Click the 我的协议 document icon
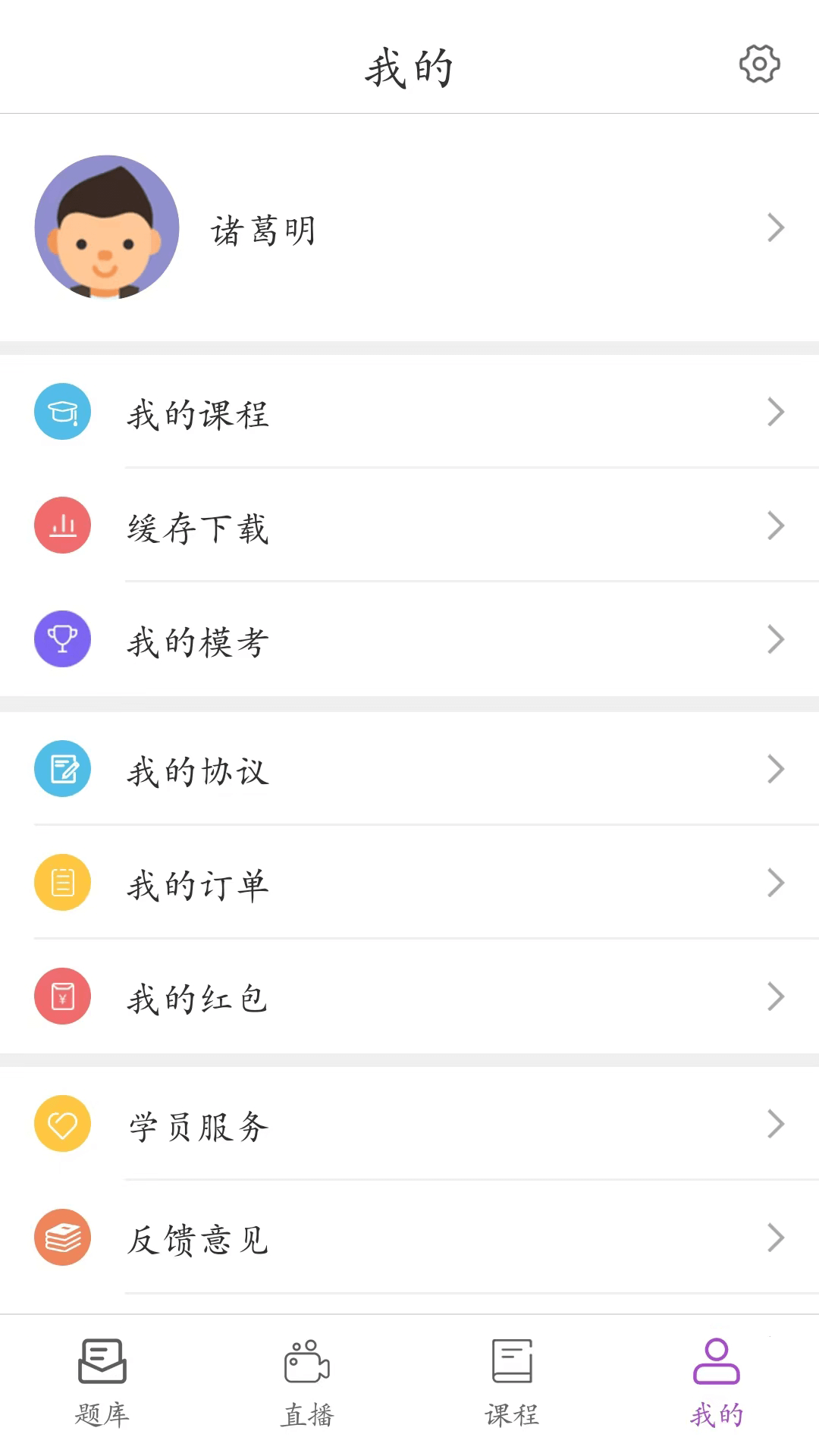This screenshot has width=819, height=1456. 63,768
